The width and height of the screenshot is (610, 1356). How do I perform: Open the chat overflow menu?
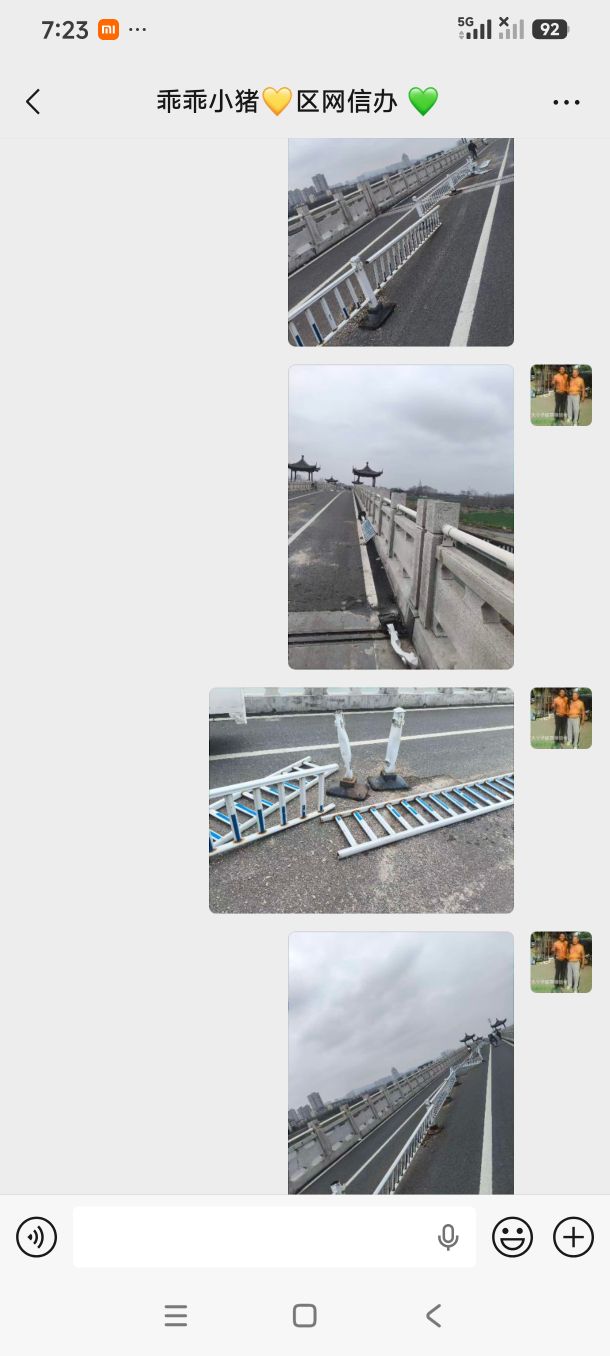click(x=566, y=102)
